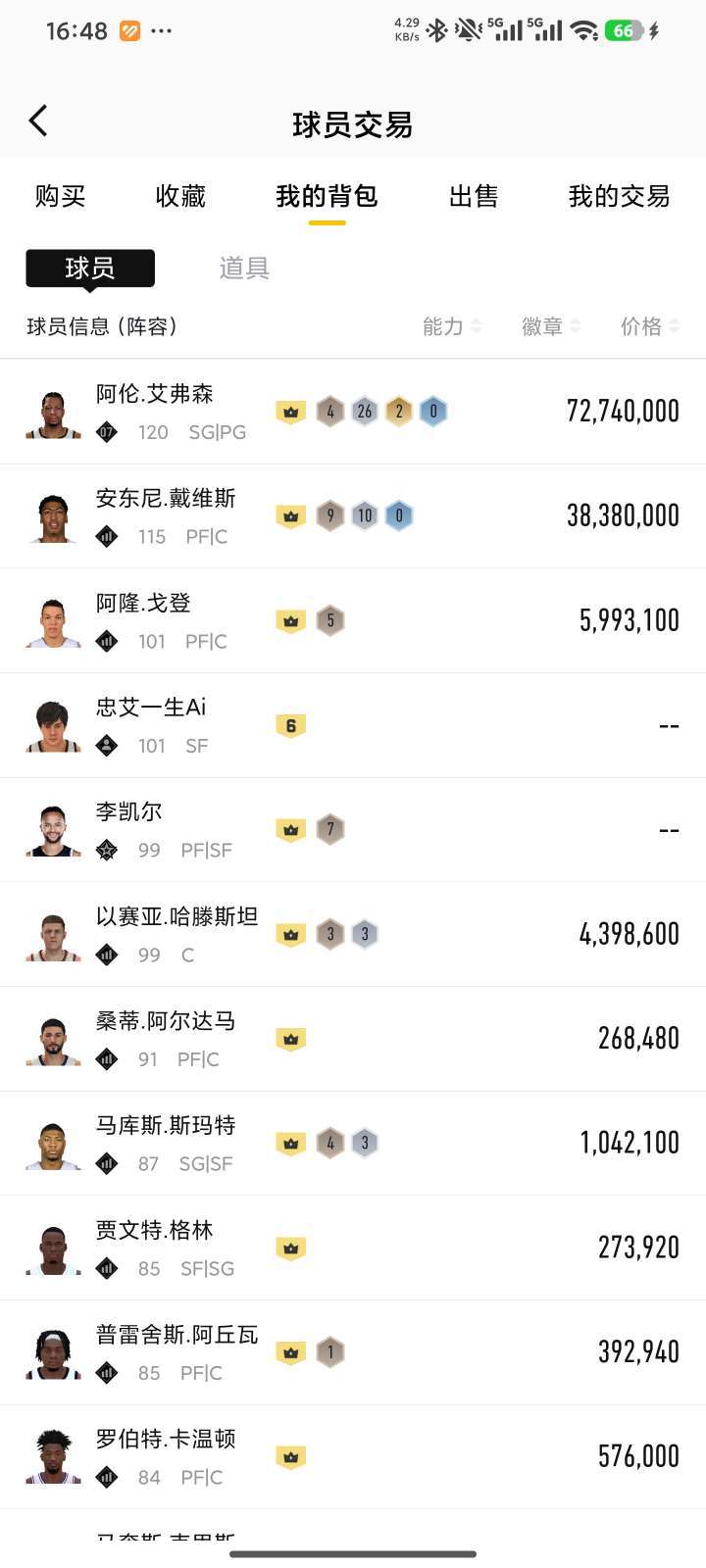The image size is (706, 1568).
Task: Open the 我的交易 tab
Action: pyautogui.click(x=619, y=197)
